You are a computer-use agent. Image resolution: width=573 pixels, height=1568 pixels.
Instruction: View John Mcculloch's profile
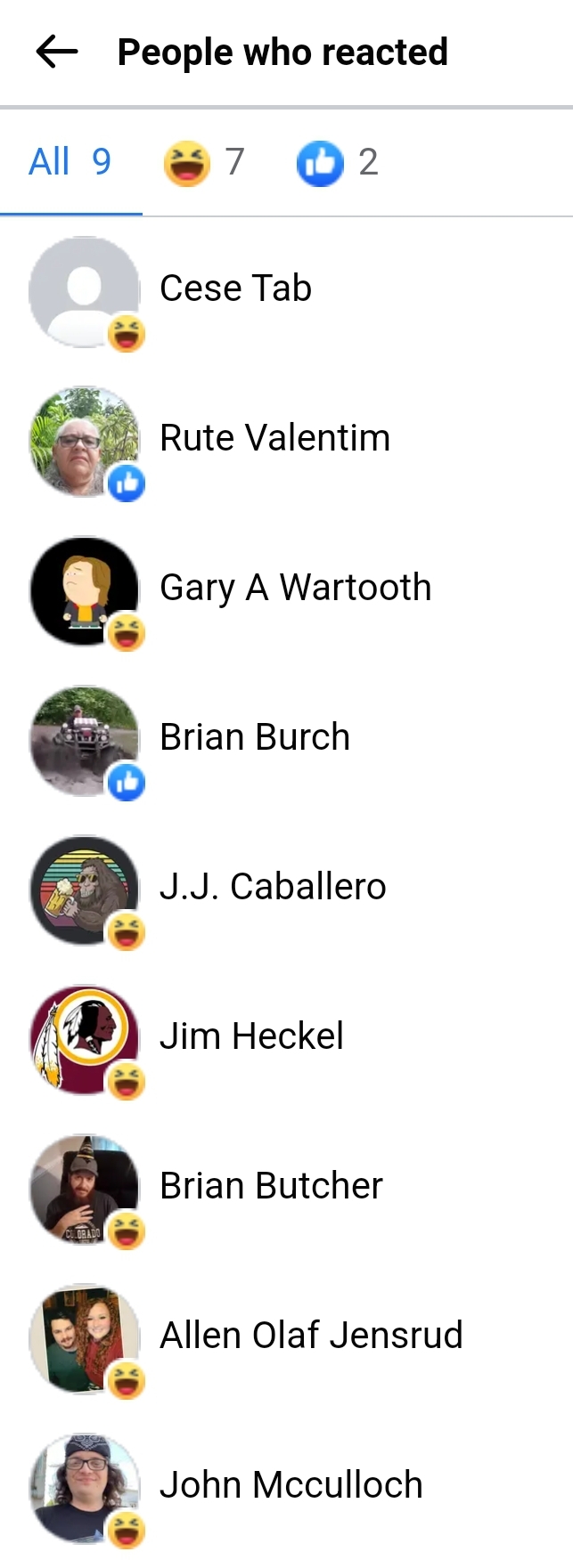pyautogui.click(x=291, y=1485)
